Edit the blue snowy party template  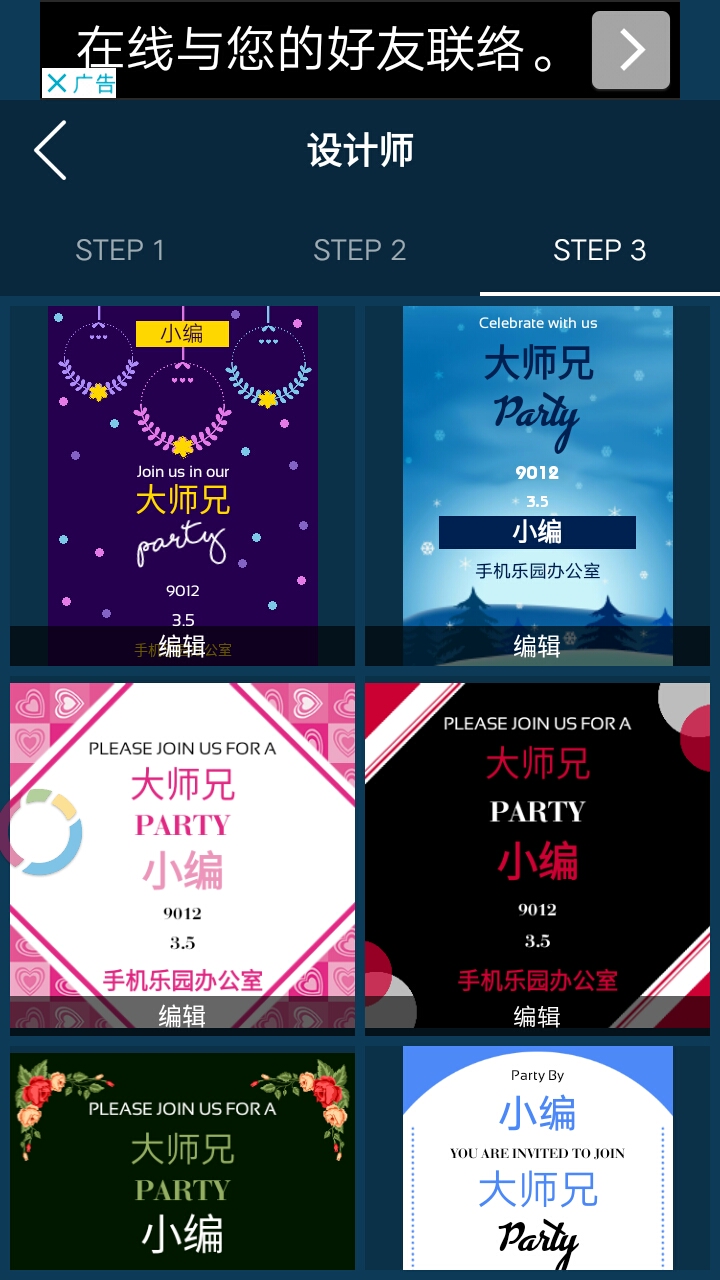click(537, 646)
